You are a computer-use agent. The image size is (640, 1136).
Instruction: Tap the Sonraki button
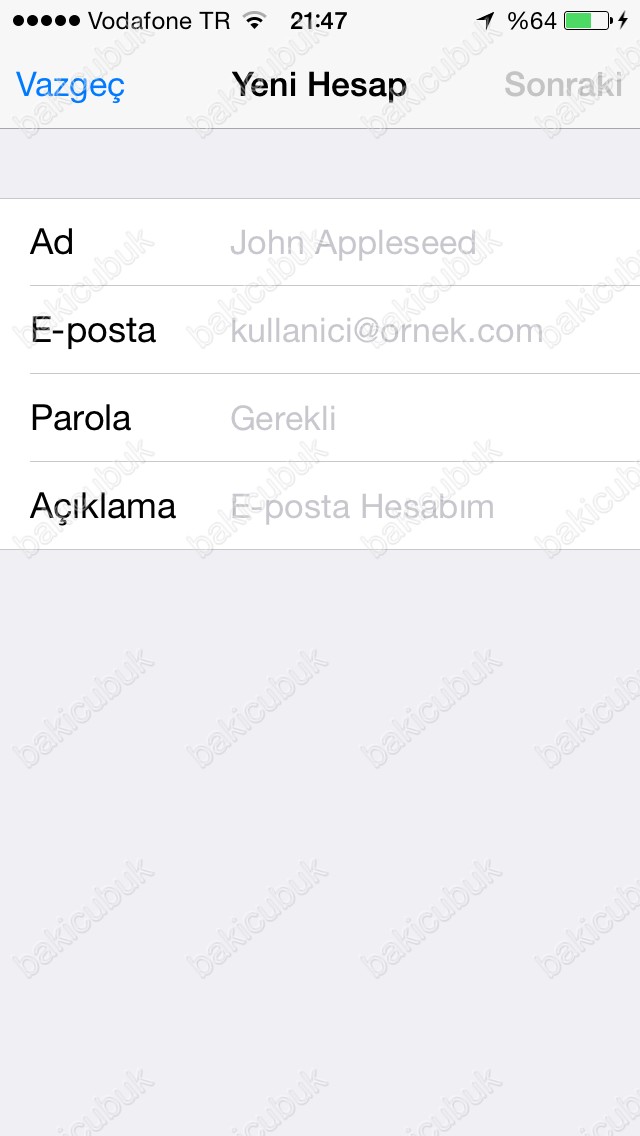tap(563, 85)
